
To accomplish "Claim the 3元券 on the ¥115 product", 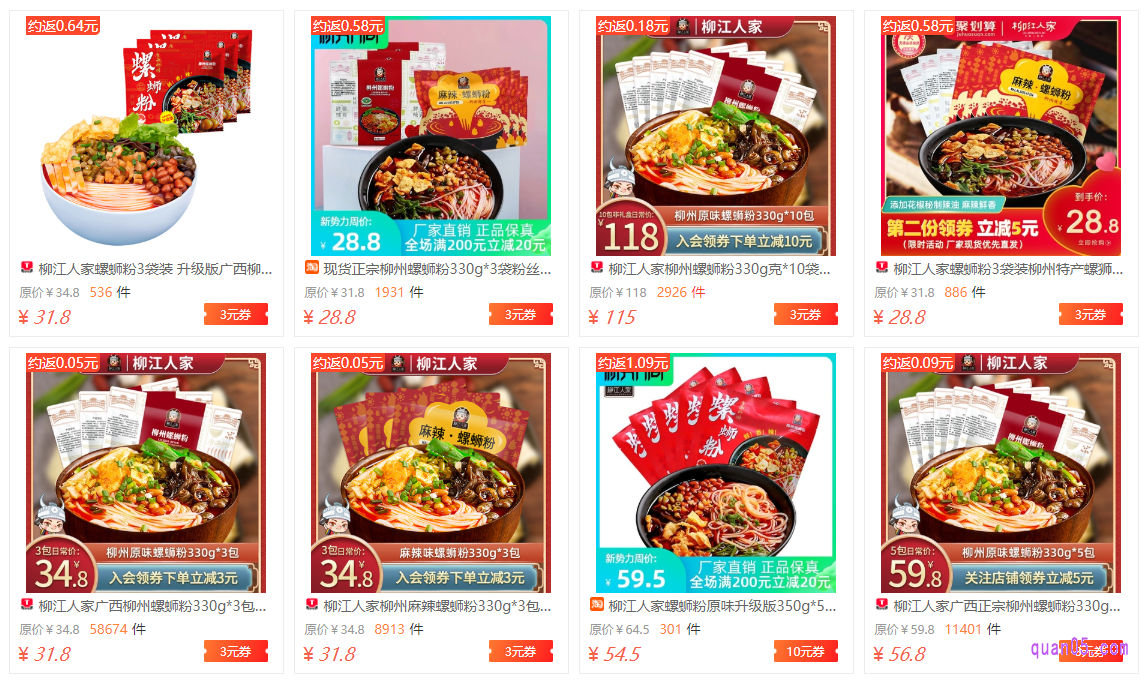I will (x=805, y=315).
